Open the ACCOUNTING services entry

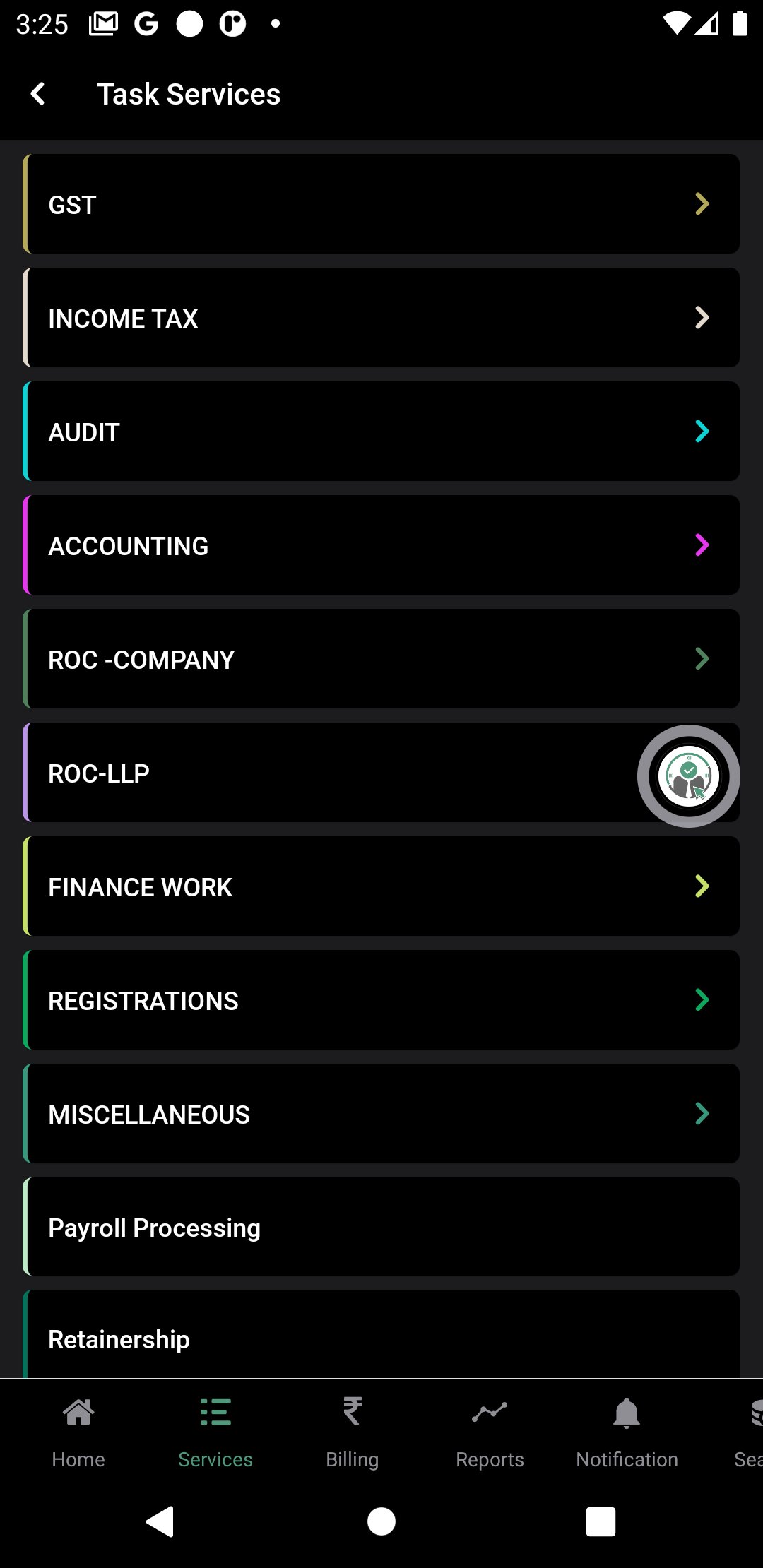click(701, 545)
